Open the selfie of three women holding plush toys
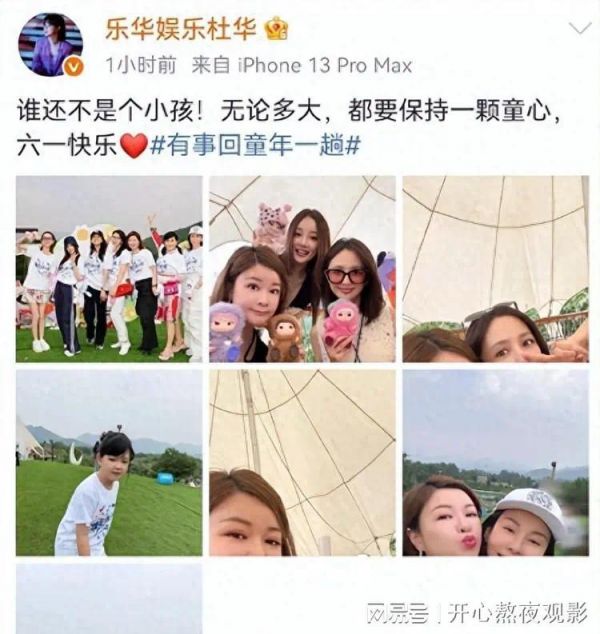 pyautogui.click(x=302, y=269)
